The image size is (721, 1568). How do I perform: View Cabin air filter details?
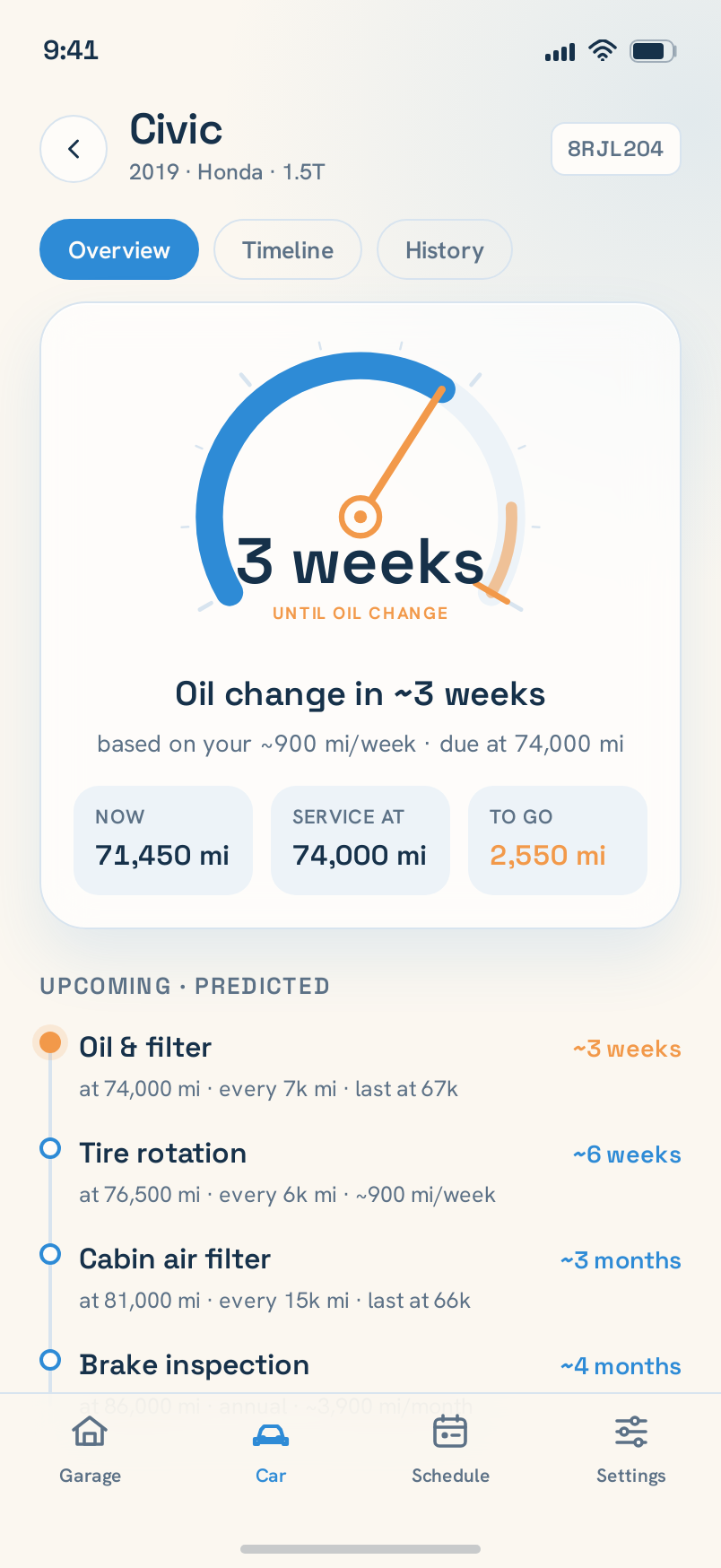(360, 1278)
